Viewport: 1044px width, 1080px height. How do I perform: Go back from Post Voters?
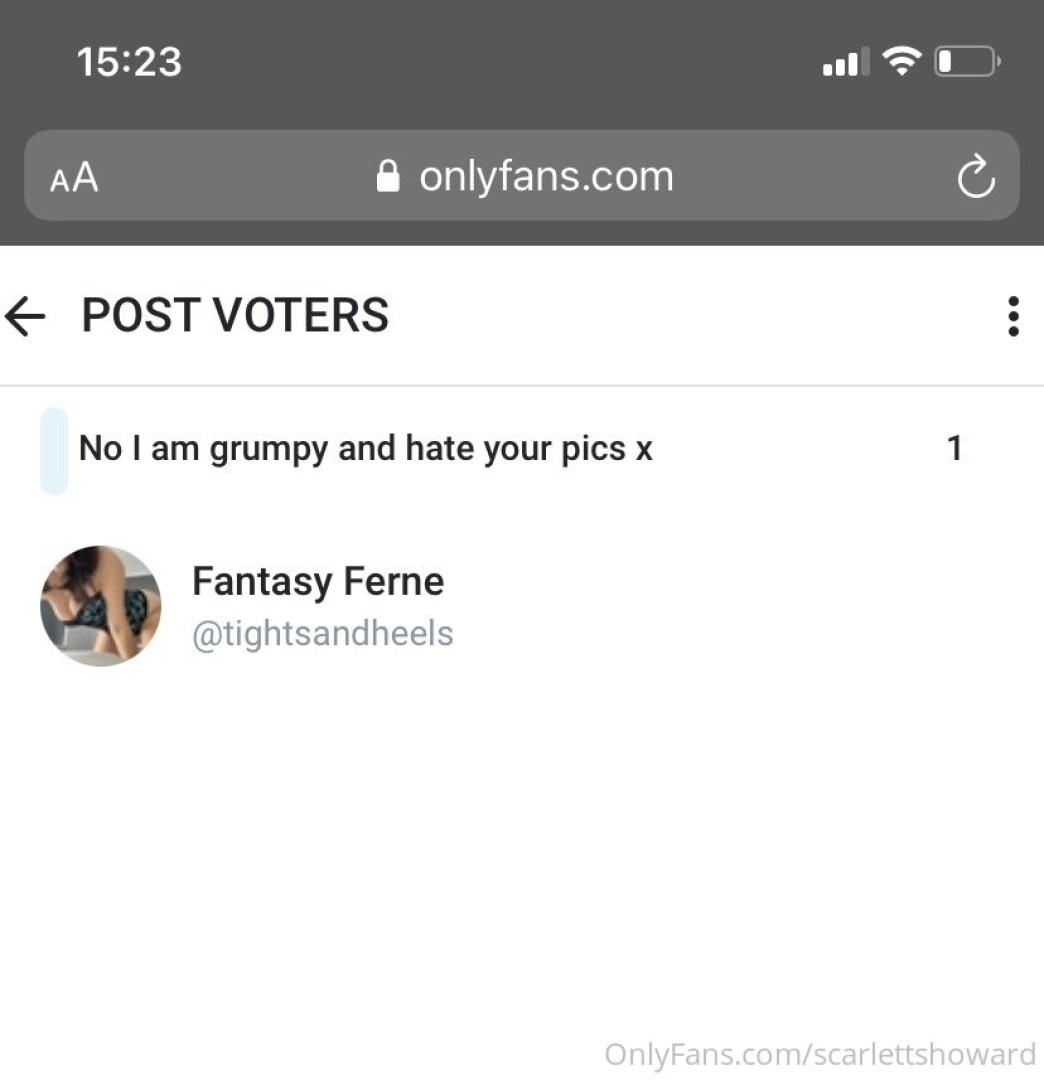[26, 316]
